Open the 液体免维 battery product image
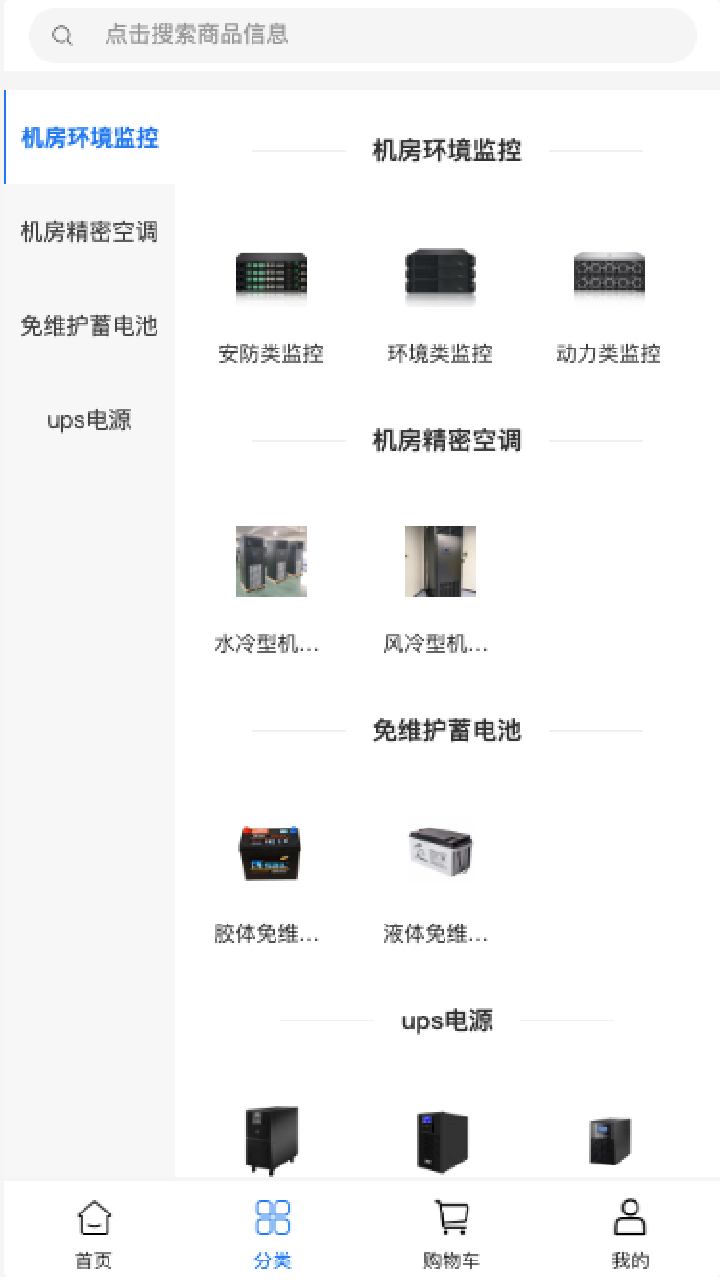The width and height of the screenshot is (720, 1280). [440, 851]
